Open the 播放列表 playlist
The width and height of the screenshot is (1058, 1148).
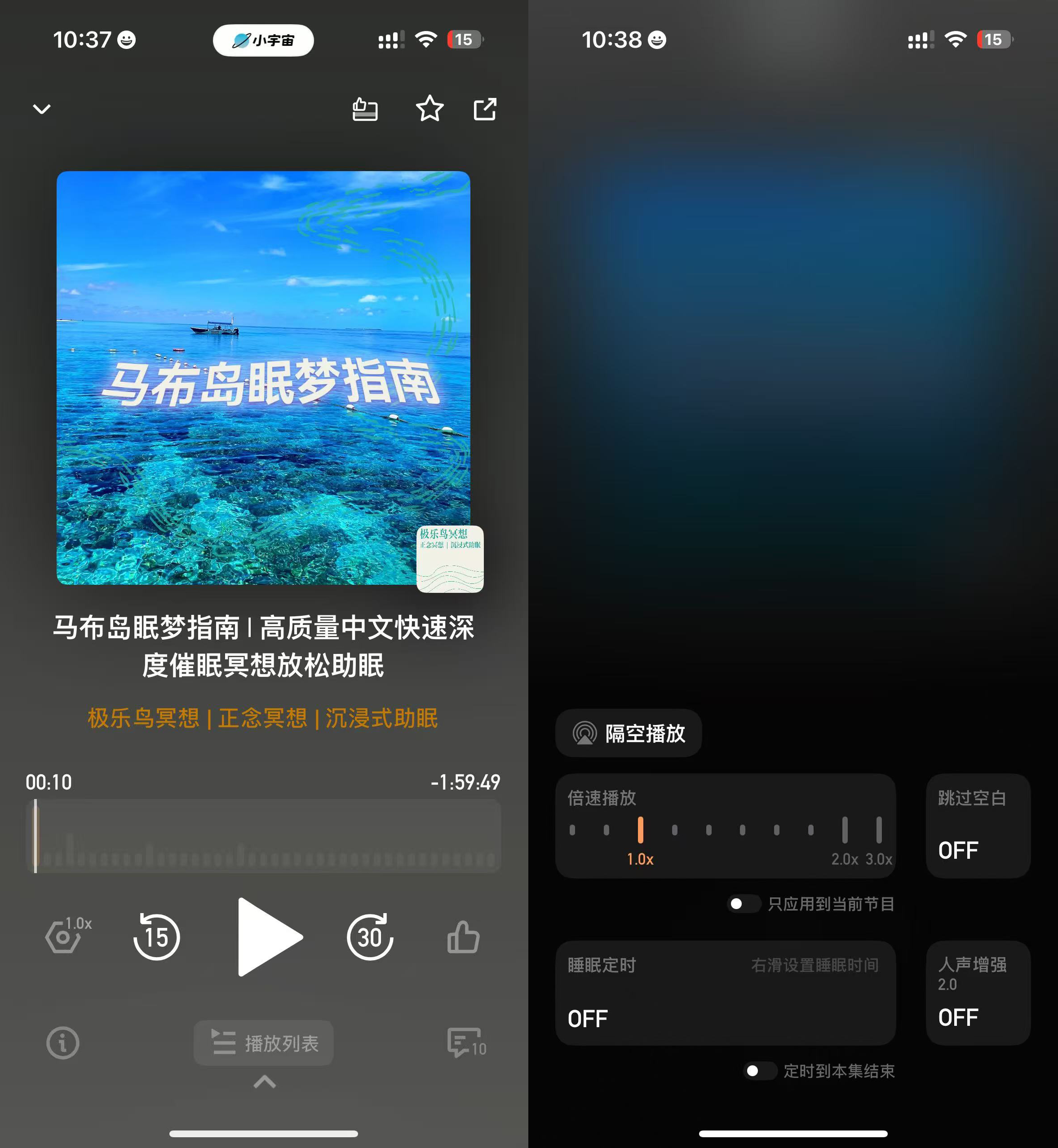coord(264,1043)
